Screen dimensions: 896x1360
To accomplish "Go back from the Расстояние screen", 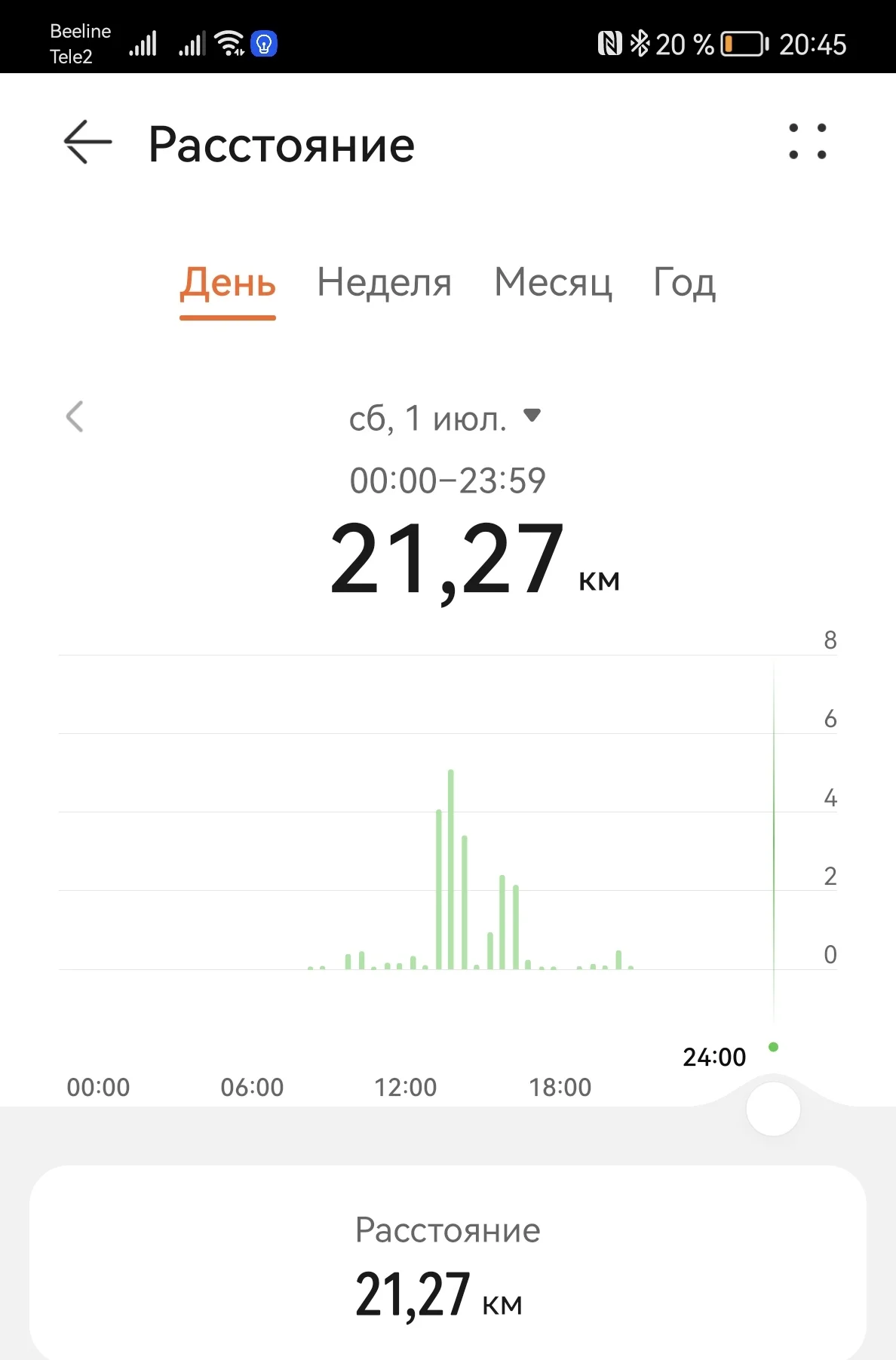I will click(87, 142).
